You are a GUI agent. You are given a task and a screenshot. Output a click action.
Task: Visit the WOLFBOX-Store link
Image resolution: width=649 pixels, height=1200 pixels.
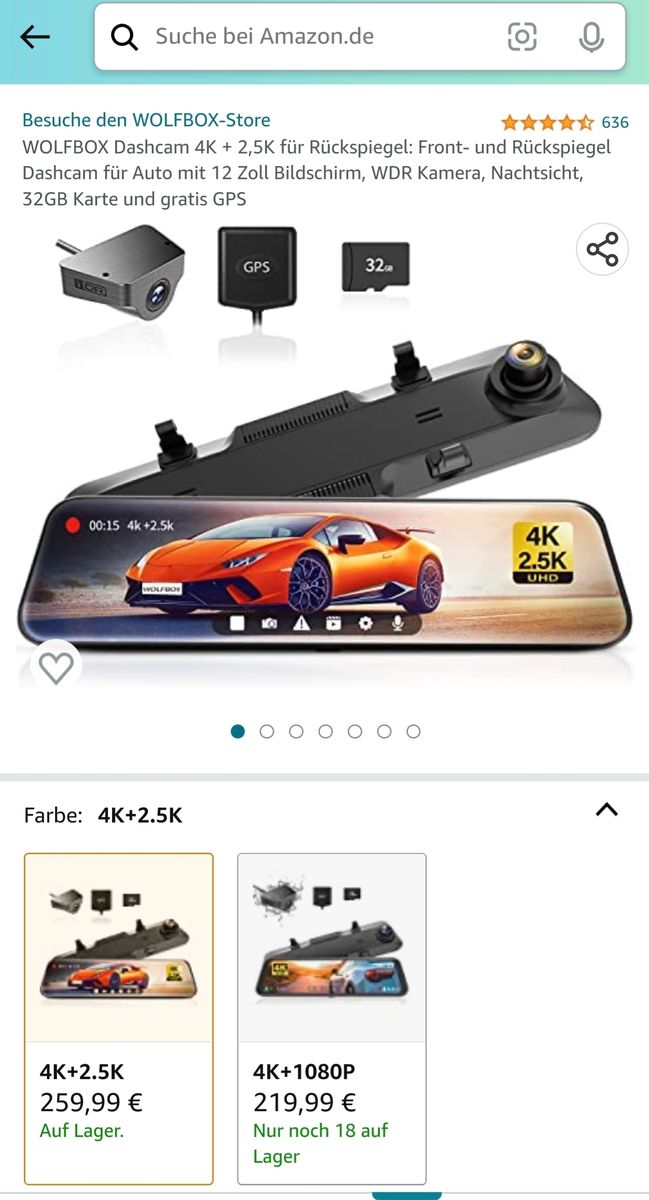point(146,120)
